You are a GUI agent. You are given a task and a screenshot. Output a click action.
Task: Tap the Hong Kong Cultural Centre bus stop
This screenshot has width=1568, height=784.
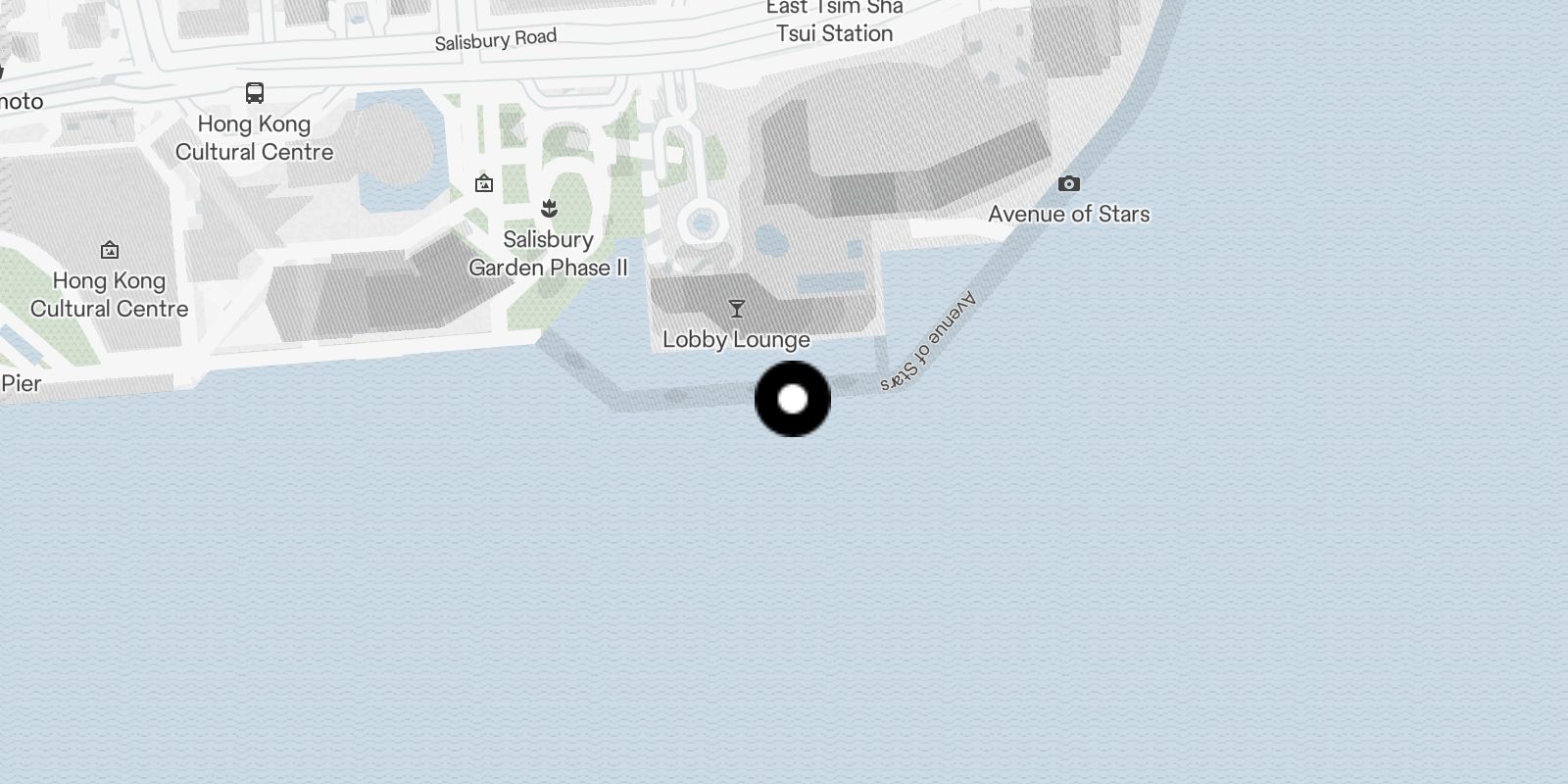click(255, 94)
